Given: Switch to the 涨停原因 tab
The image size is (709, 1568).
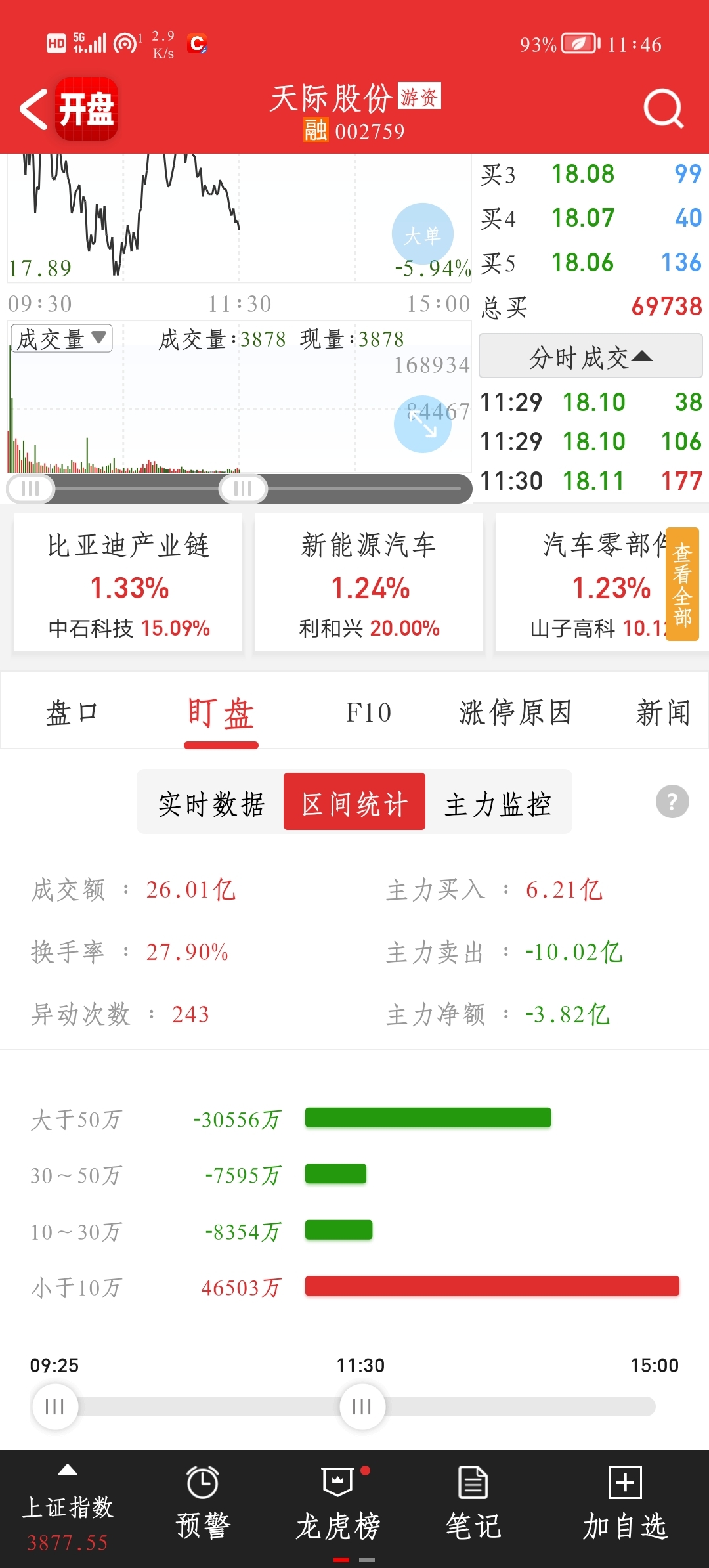Looking at the screenshot, I should click(x=515, y=712).
